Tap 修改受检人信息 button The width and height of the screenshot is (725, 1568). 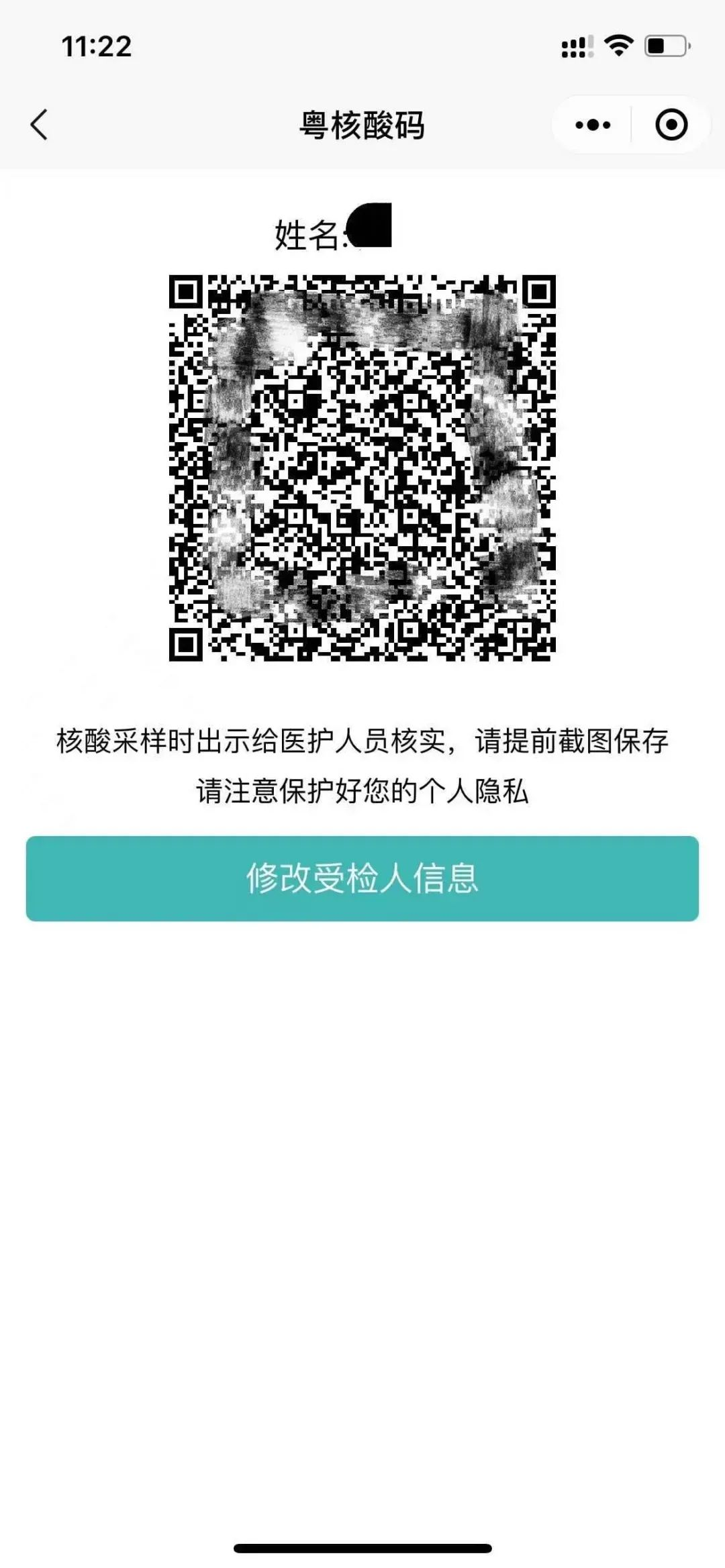[x=362, y=878]
